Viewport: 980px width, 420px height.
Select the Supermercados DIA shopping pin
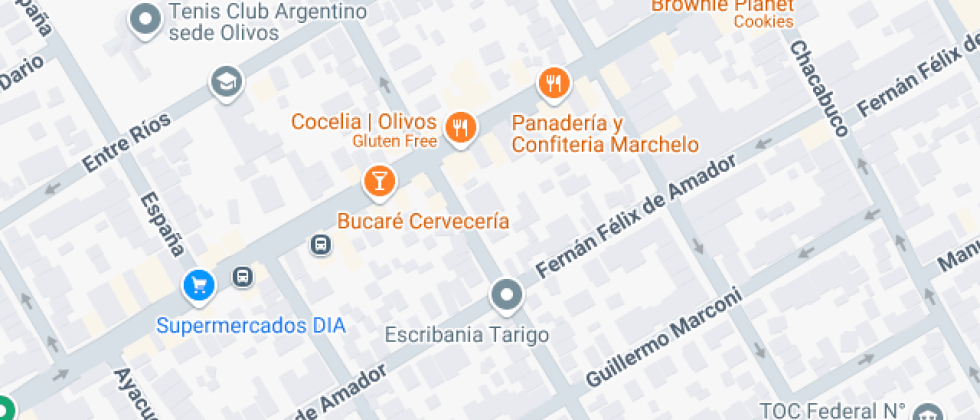199,286
